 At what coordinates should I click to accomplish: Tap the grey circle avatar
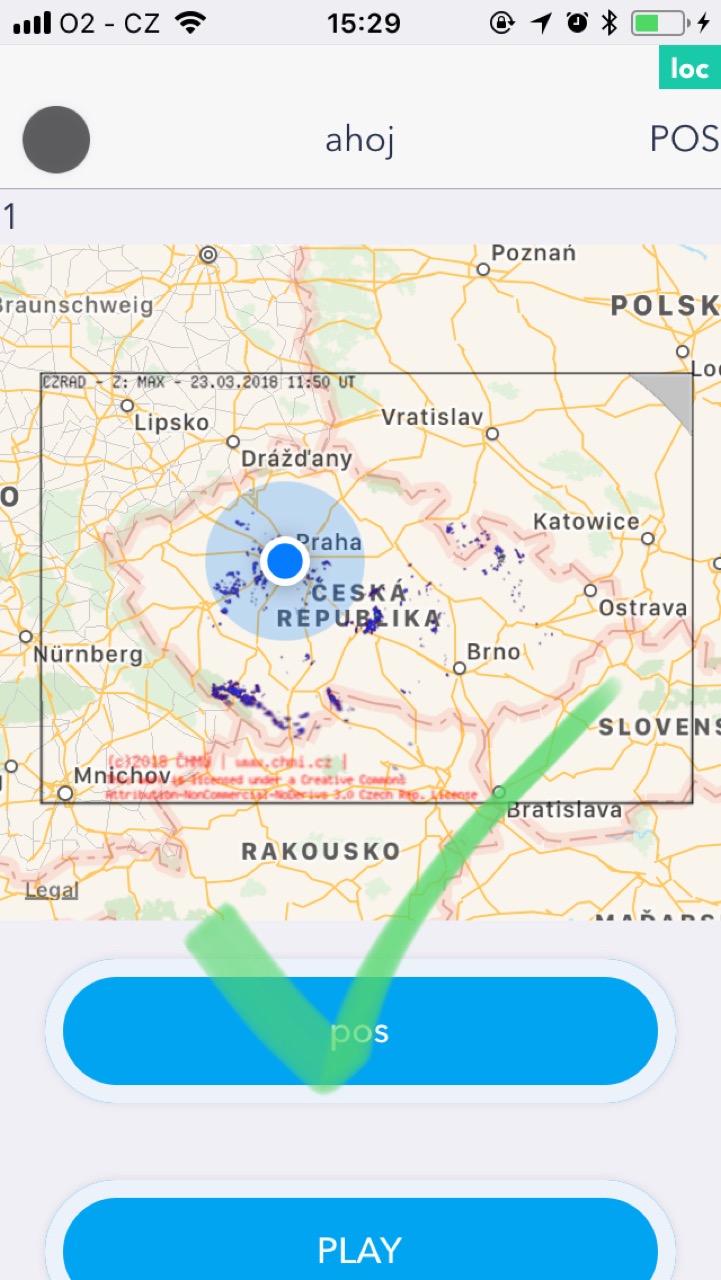pos(56,140)
